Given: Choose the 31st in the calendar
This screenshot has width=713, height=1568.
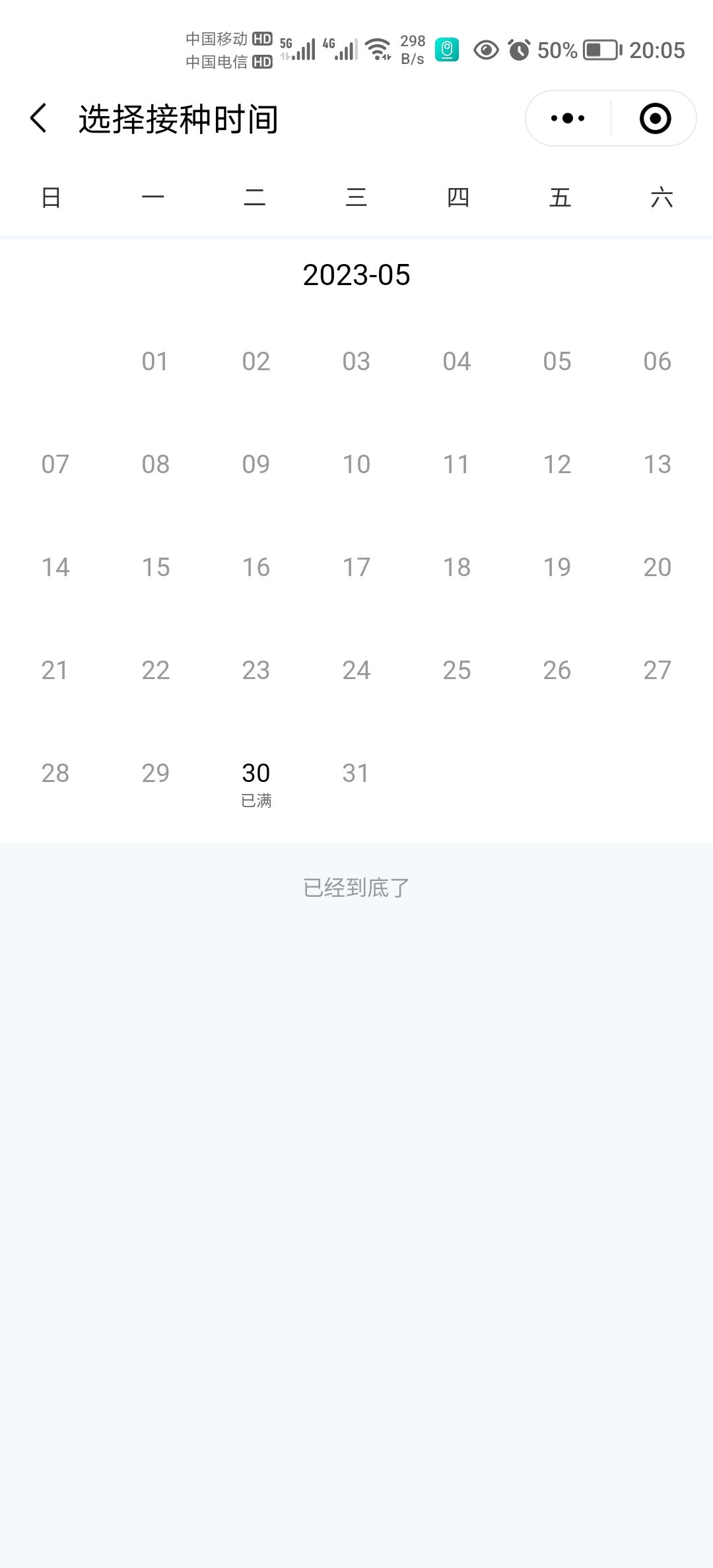Looking at the screenshot, I should [x=356, y=773].
